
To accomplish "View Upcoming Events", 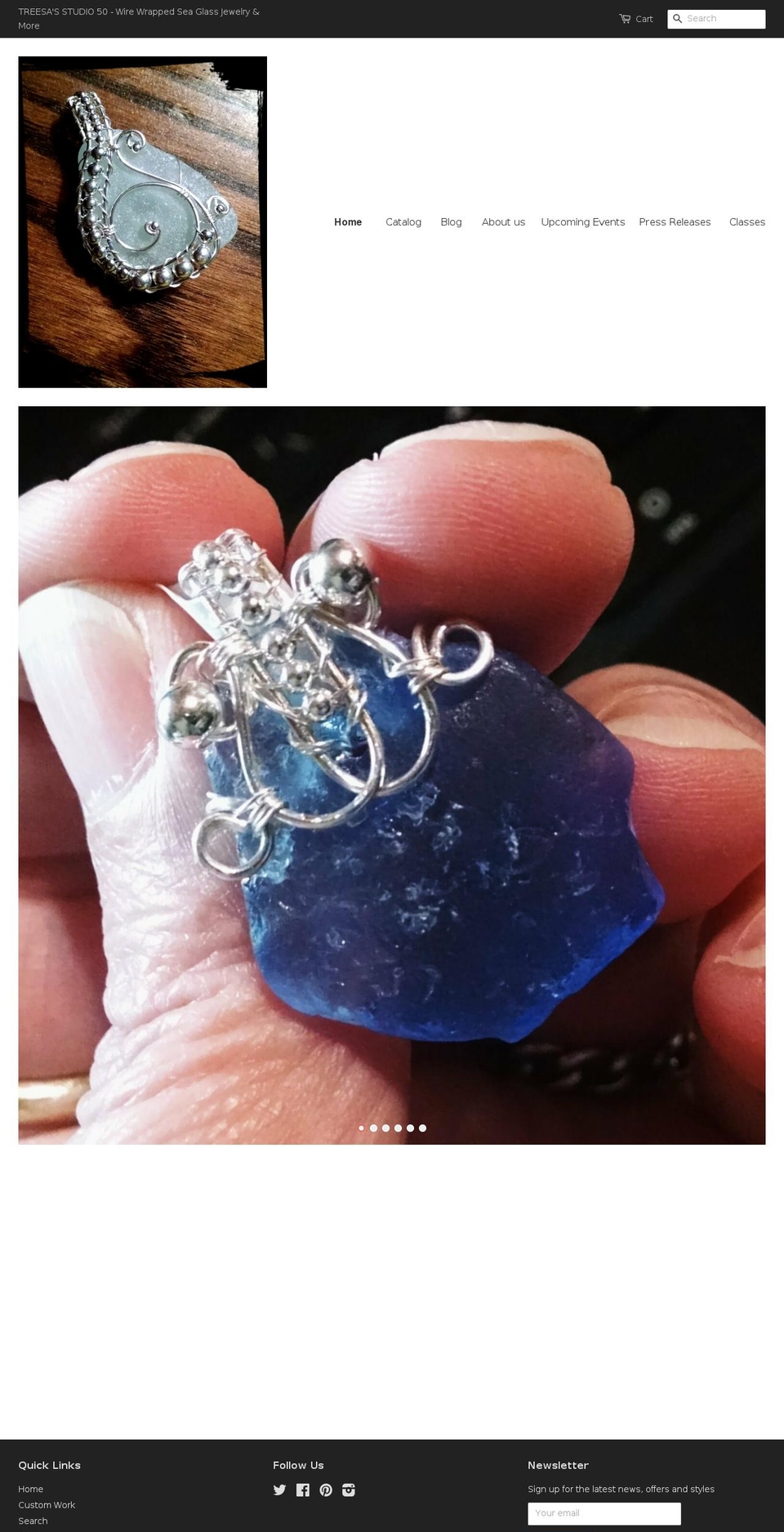I will coord(582,222).
